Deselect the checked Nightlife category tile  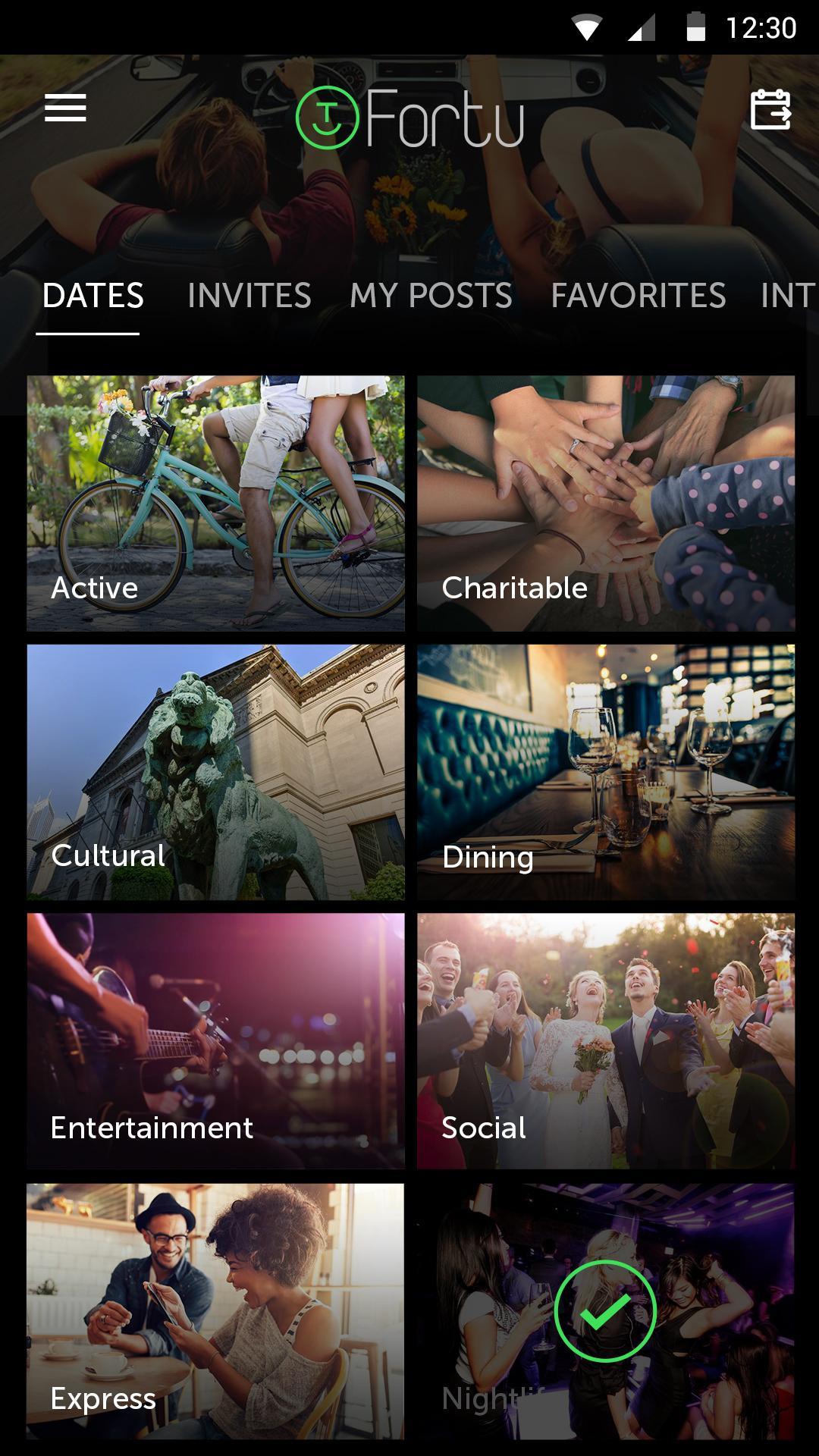coord(605,1310)
